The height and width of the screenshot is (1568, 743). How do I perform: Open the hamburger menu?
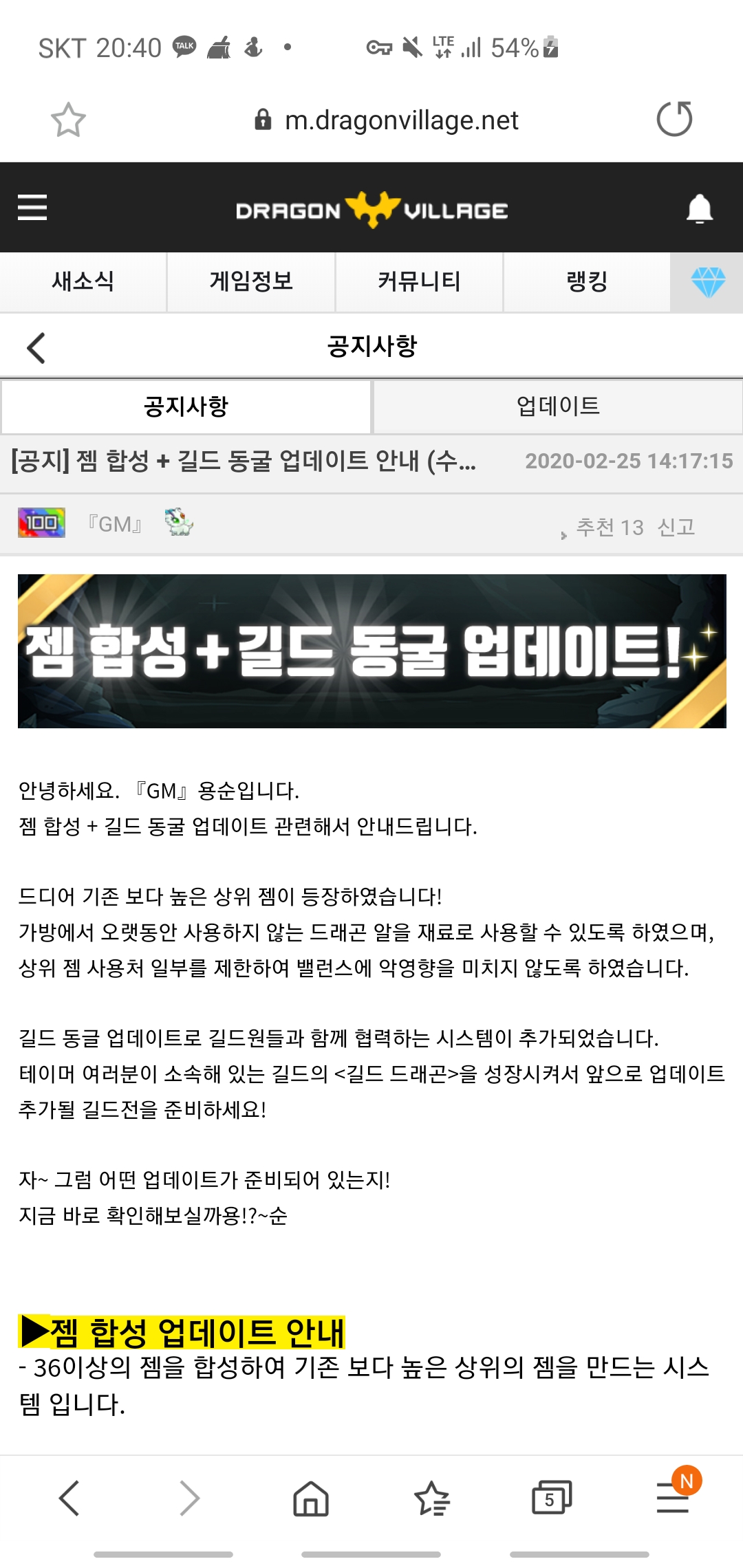(x=32, y=207)
